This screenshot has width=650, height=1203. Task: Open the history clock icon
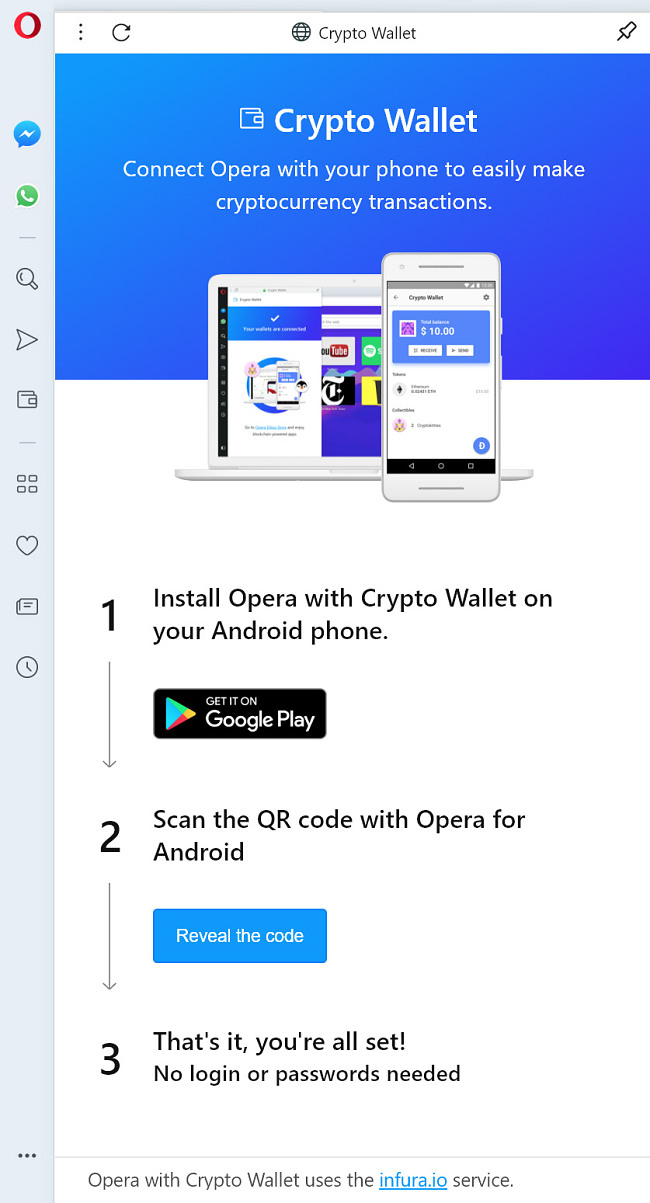coord(27,667)
